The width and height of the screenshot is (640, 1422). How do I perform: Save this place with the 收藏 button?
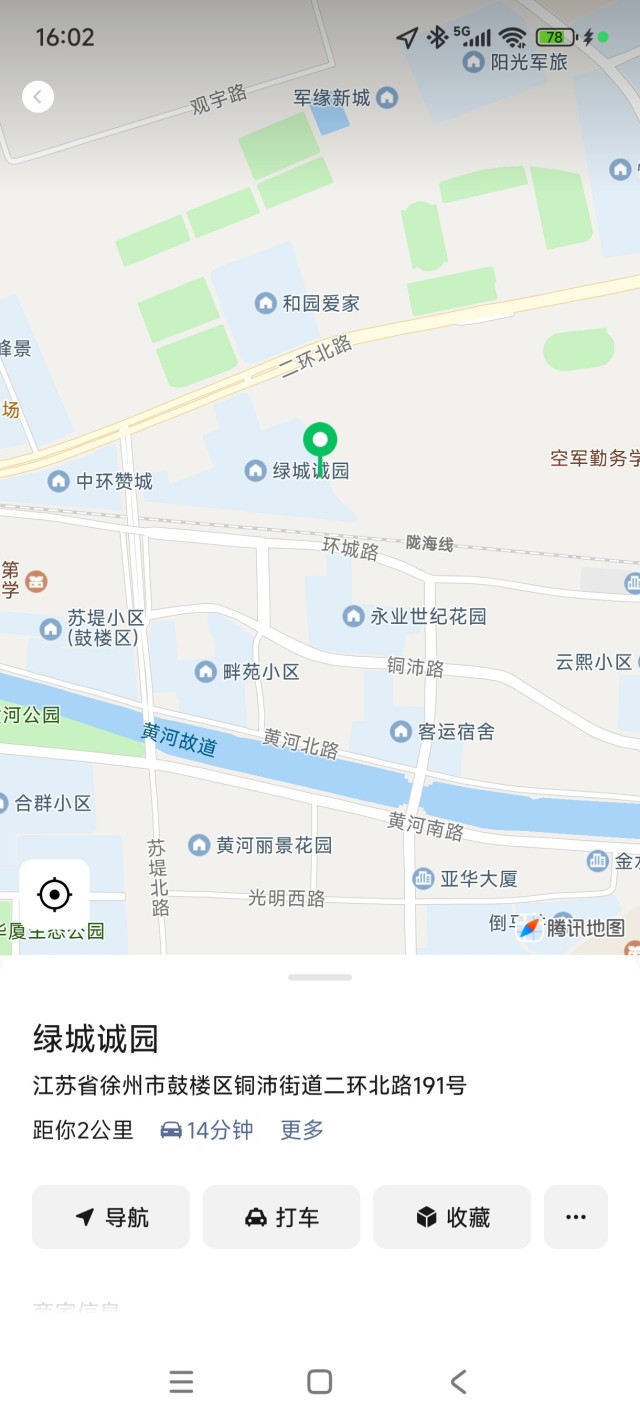pos(452,1217)
